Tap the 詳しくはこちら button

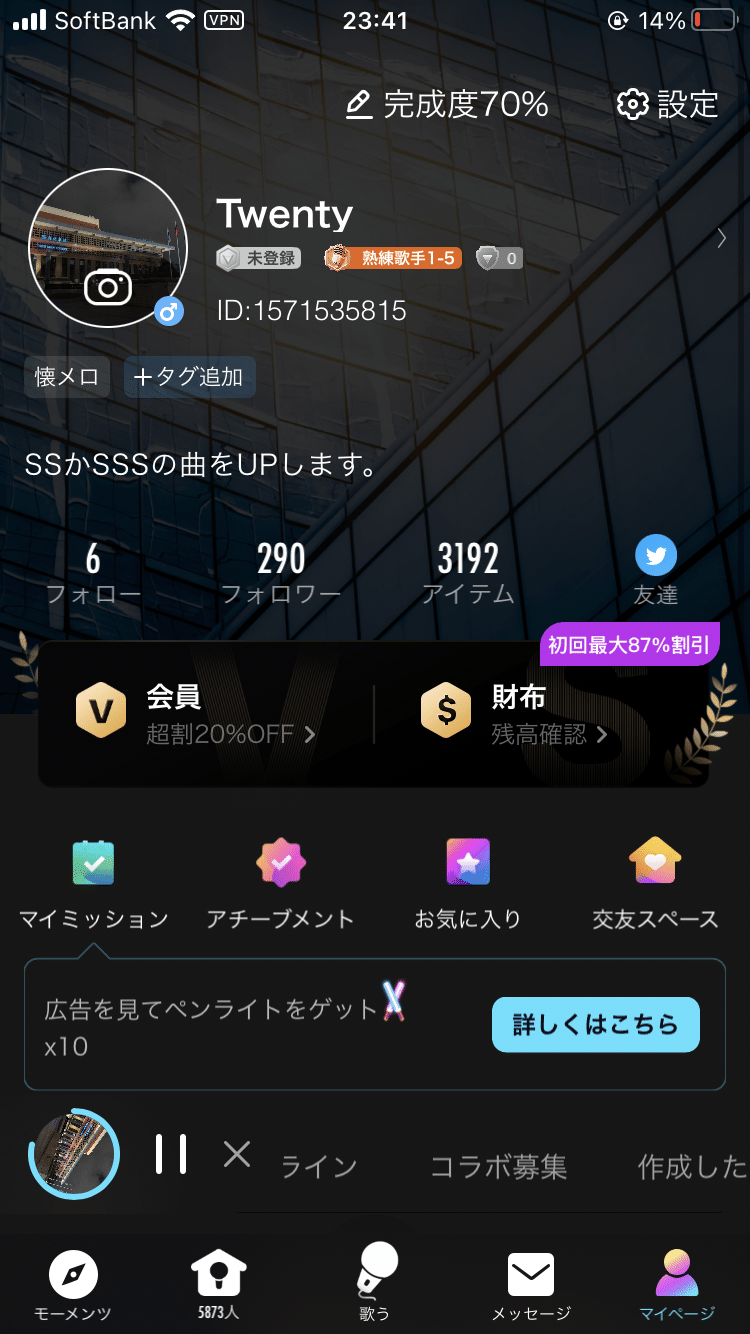(595, 1024)
